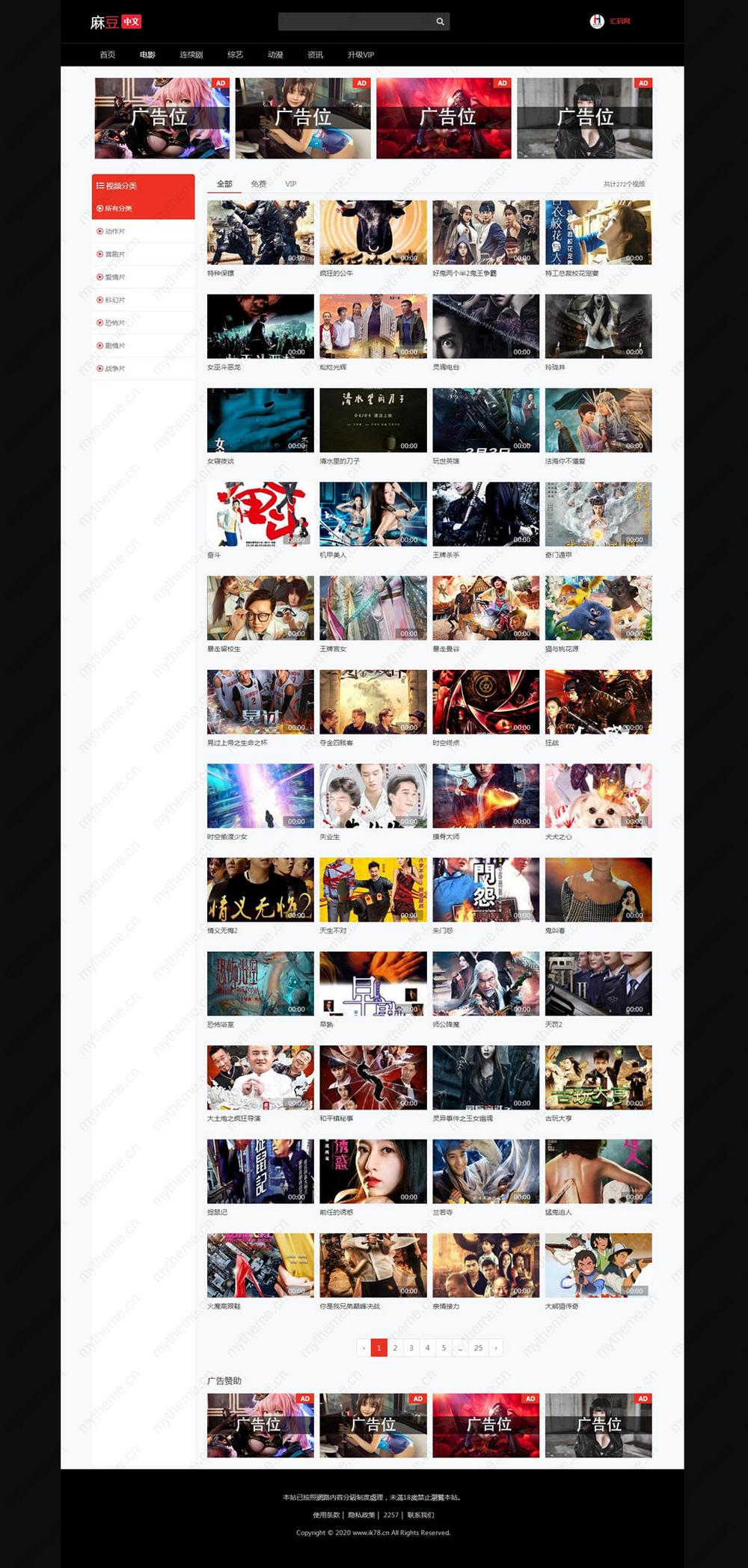Open the 连续剧 section

point(191,55)
